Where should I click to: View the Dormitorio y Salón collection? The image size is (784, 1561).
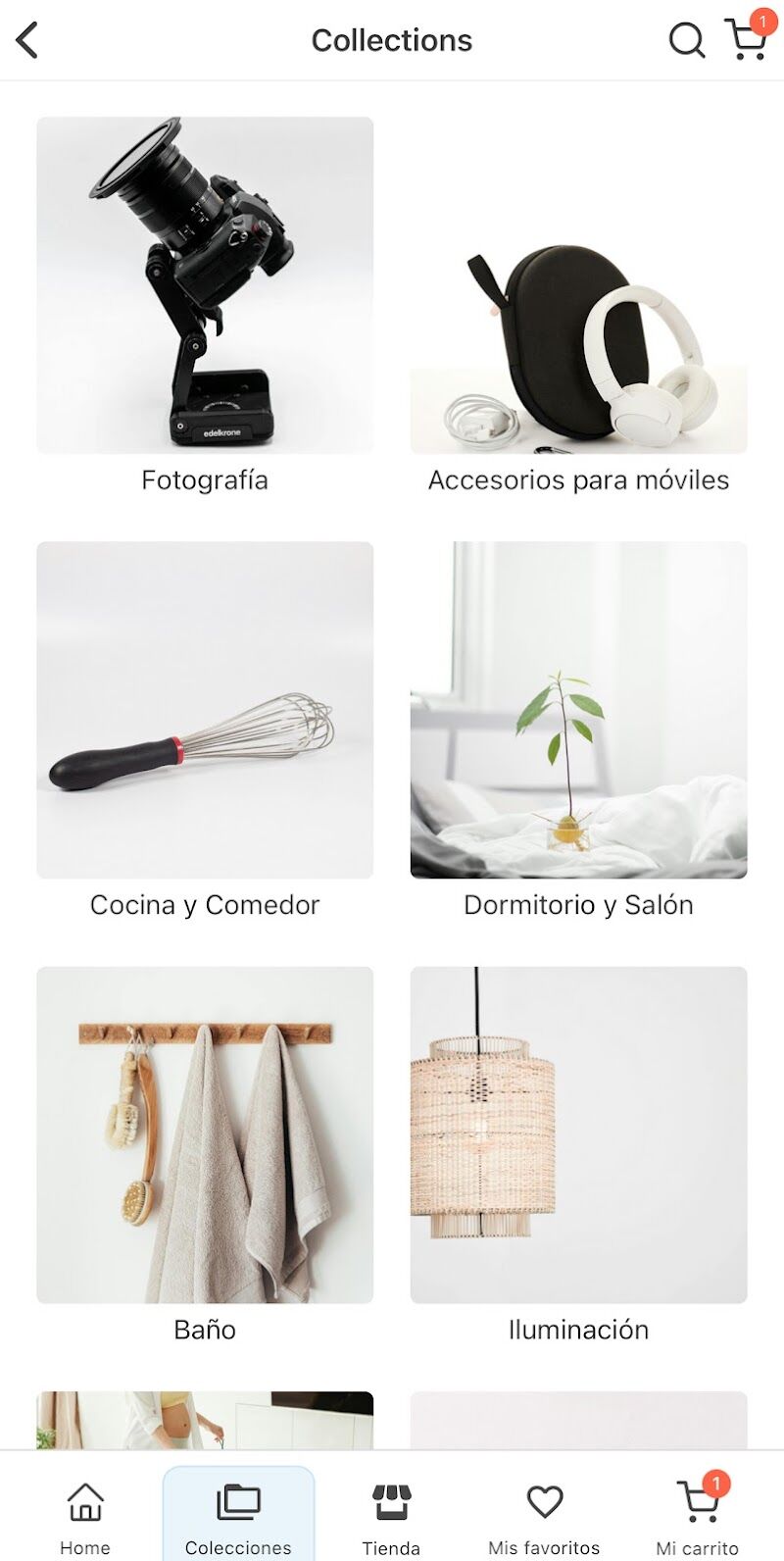pyautogui.click(x=578, y=710)
